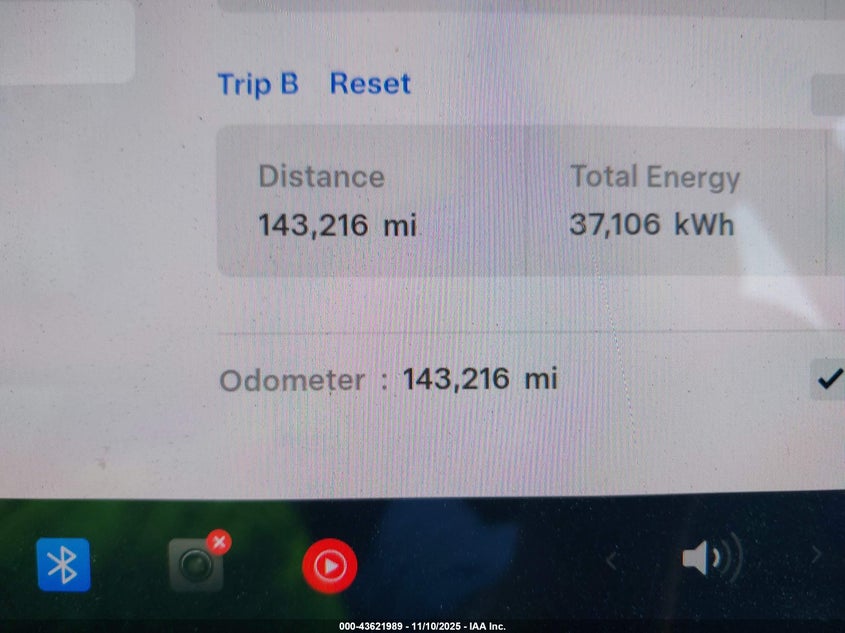Open the Bluetooth app
The height and width of the screenshot is (633, 845).
pyautogui.click(x=63, y=565)
